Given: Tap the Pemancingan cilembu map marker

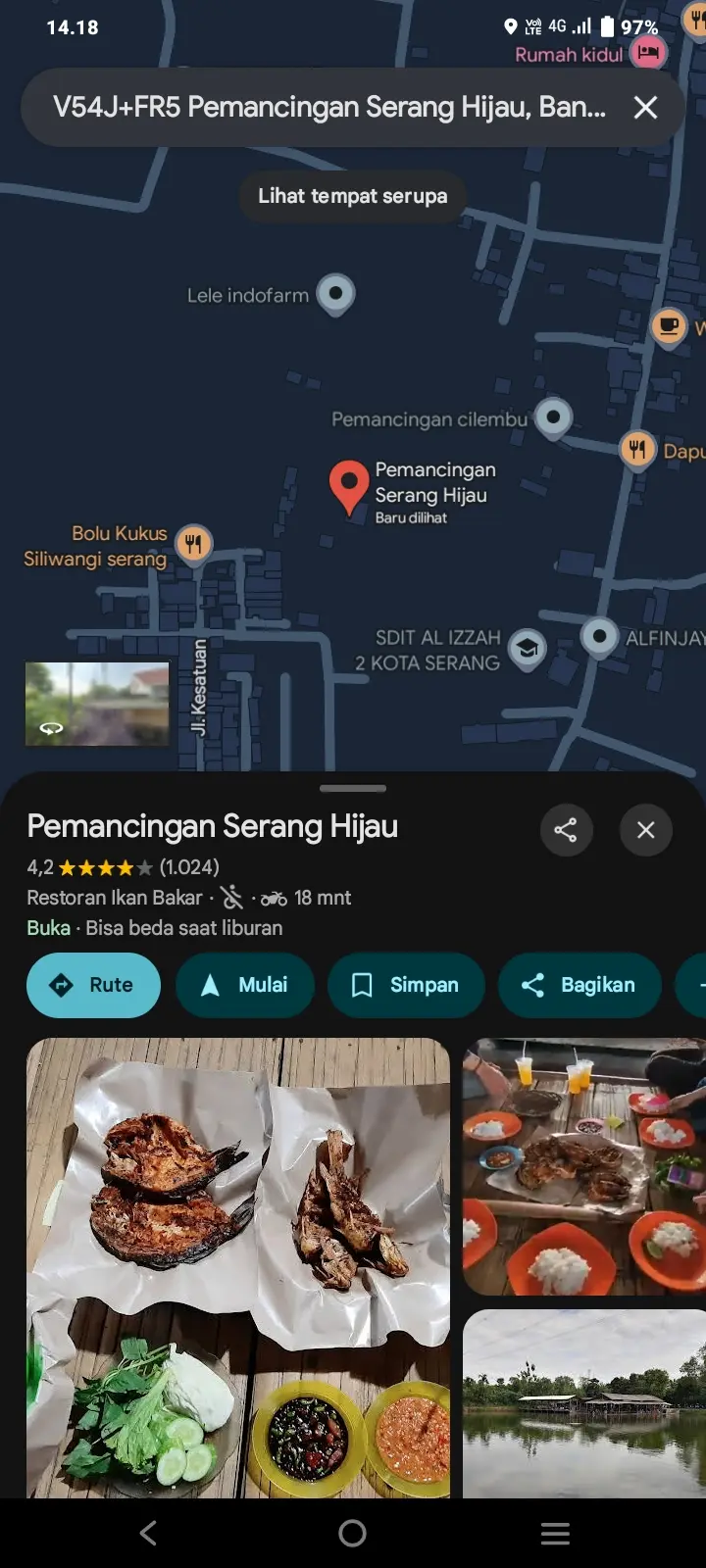Looking at the screenshot, I should click(553, 417).
